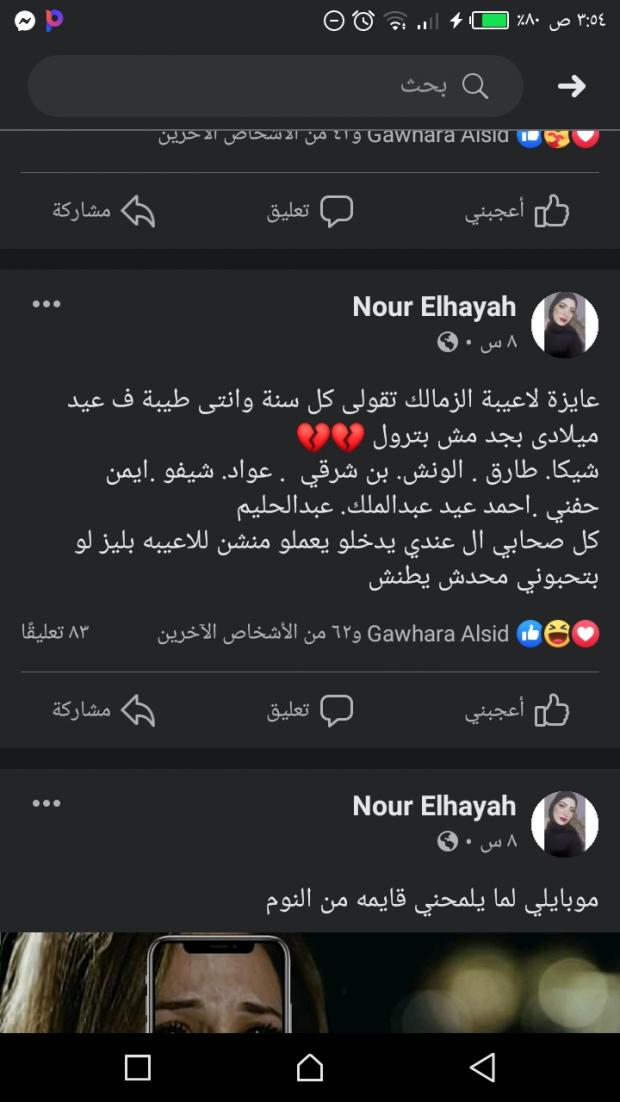Open Nour Elhayah name on the mobile post
This screenshot has height=1102, width=620.
[x=434, y=806]
